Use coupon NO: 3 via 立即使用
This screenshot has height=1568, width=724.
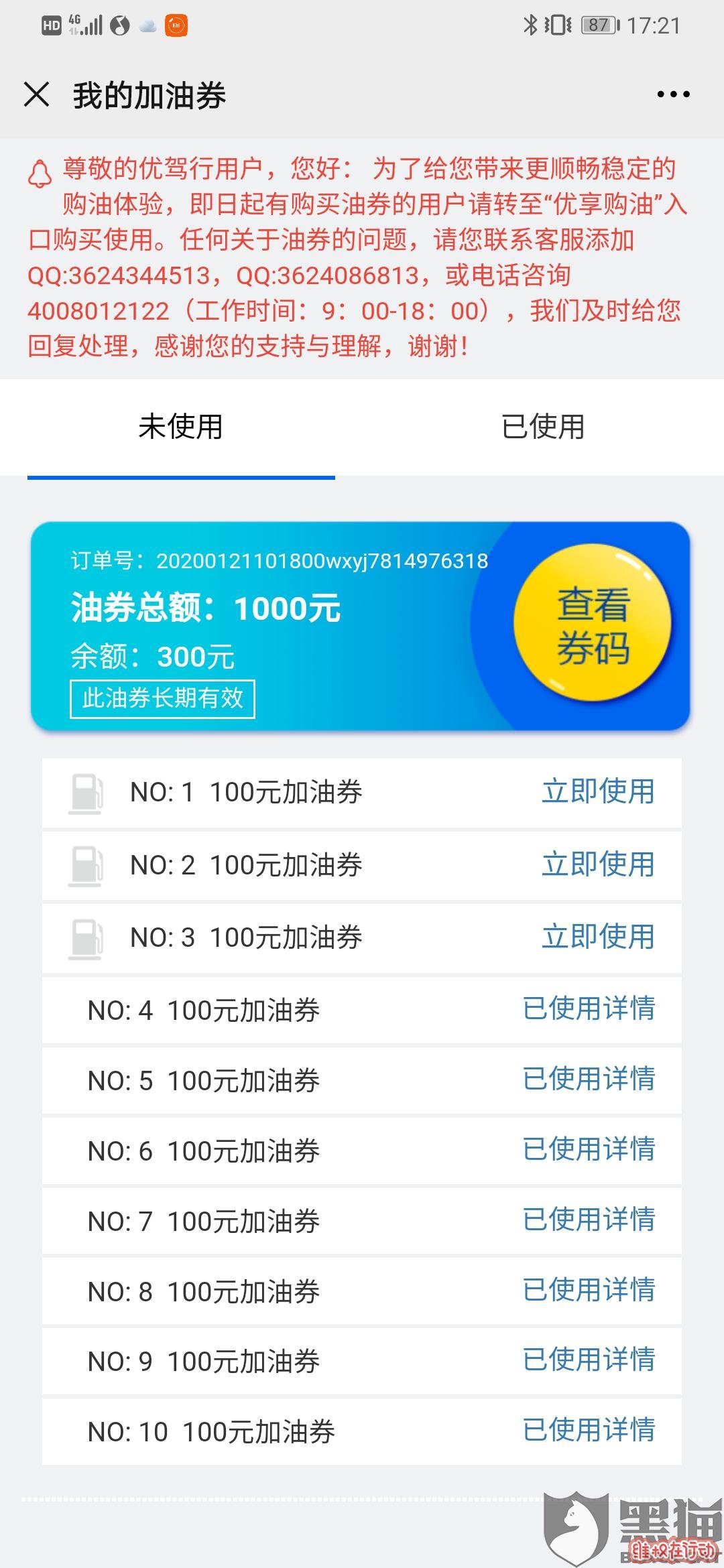tap(598, 937)
